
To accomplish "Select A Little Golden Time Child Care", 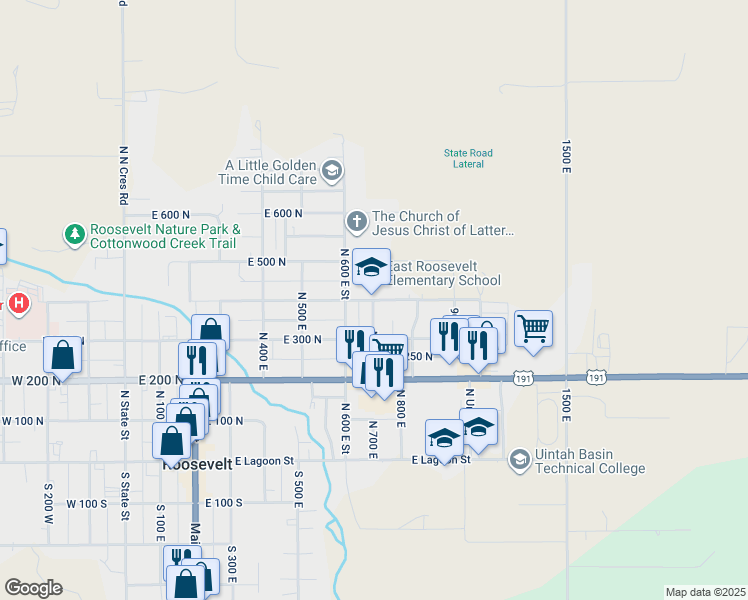I will (x=332, y=172).
